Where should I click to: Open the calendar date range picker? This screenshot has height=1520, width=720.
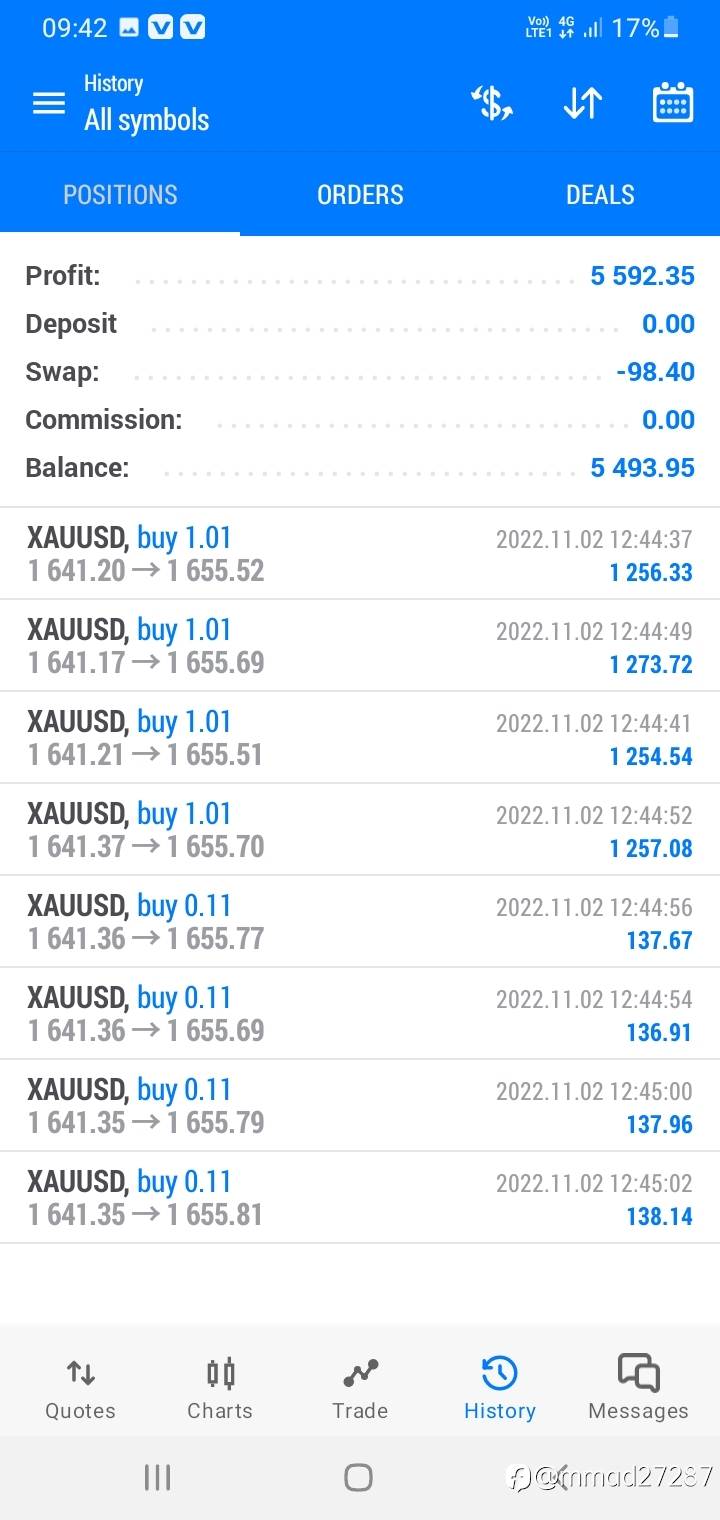pyautogui.click(x=673, y=103)
